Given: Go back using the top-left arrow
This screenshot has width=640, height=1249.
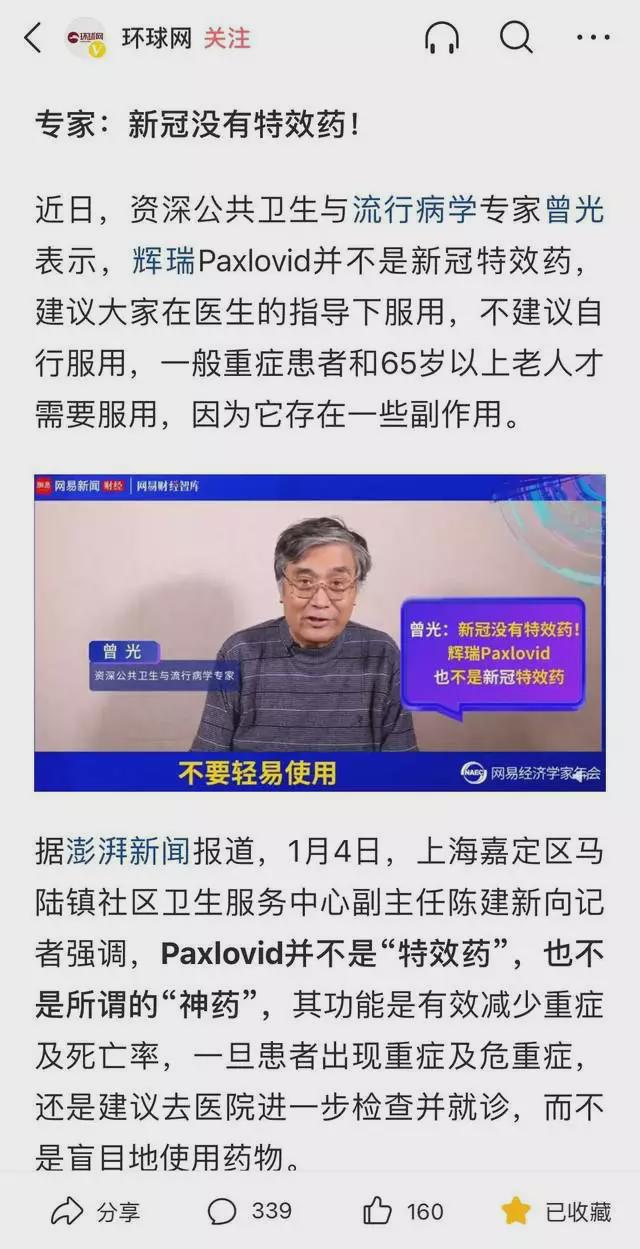Looking at the screenshot, I should pyautogui.click(x=33, y=39).
